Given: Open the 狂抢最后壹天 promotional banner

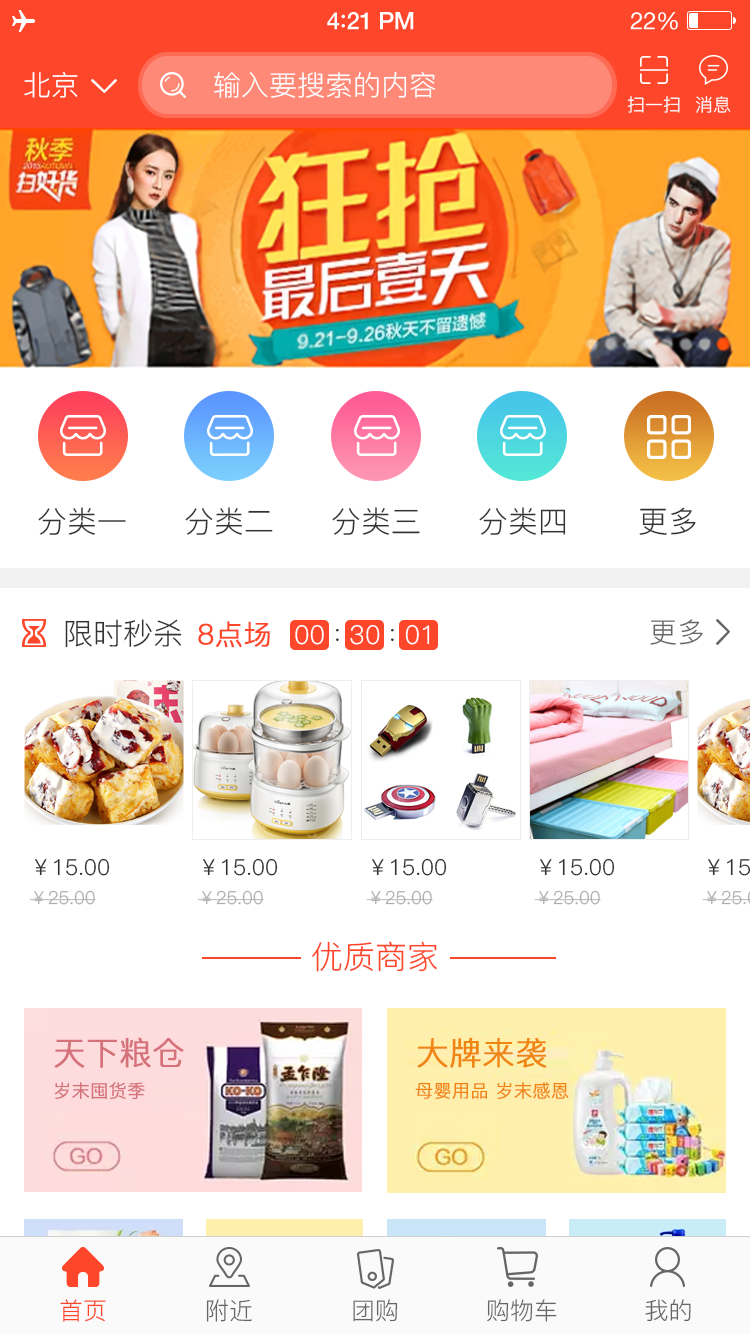Looking at the screenshot, I should (x=375, y=248).
